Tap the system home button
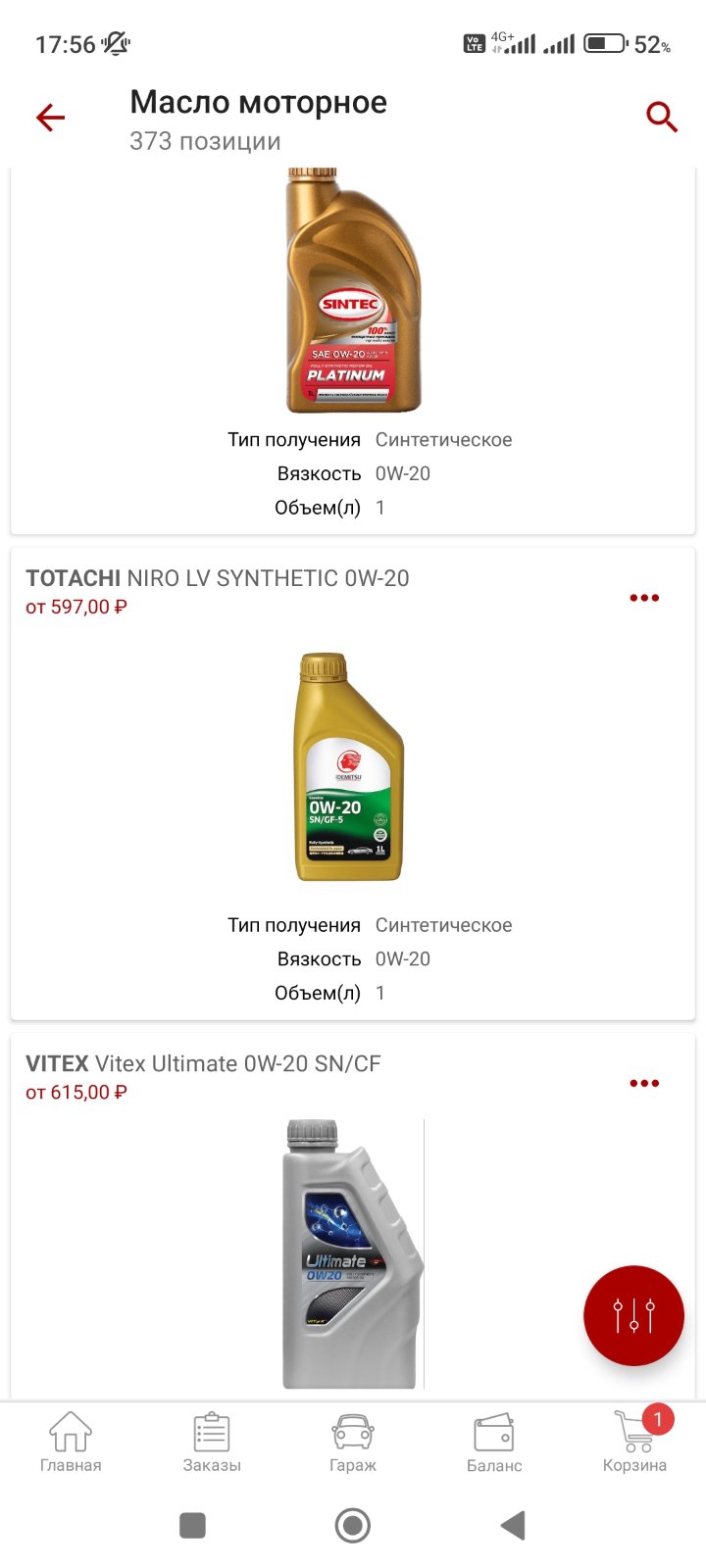 coord(353,1526)
